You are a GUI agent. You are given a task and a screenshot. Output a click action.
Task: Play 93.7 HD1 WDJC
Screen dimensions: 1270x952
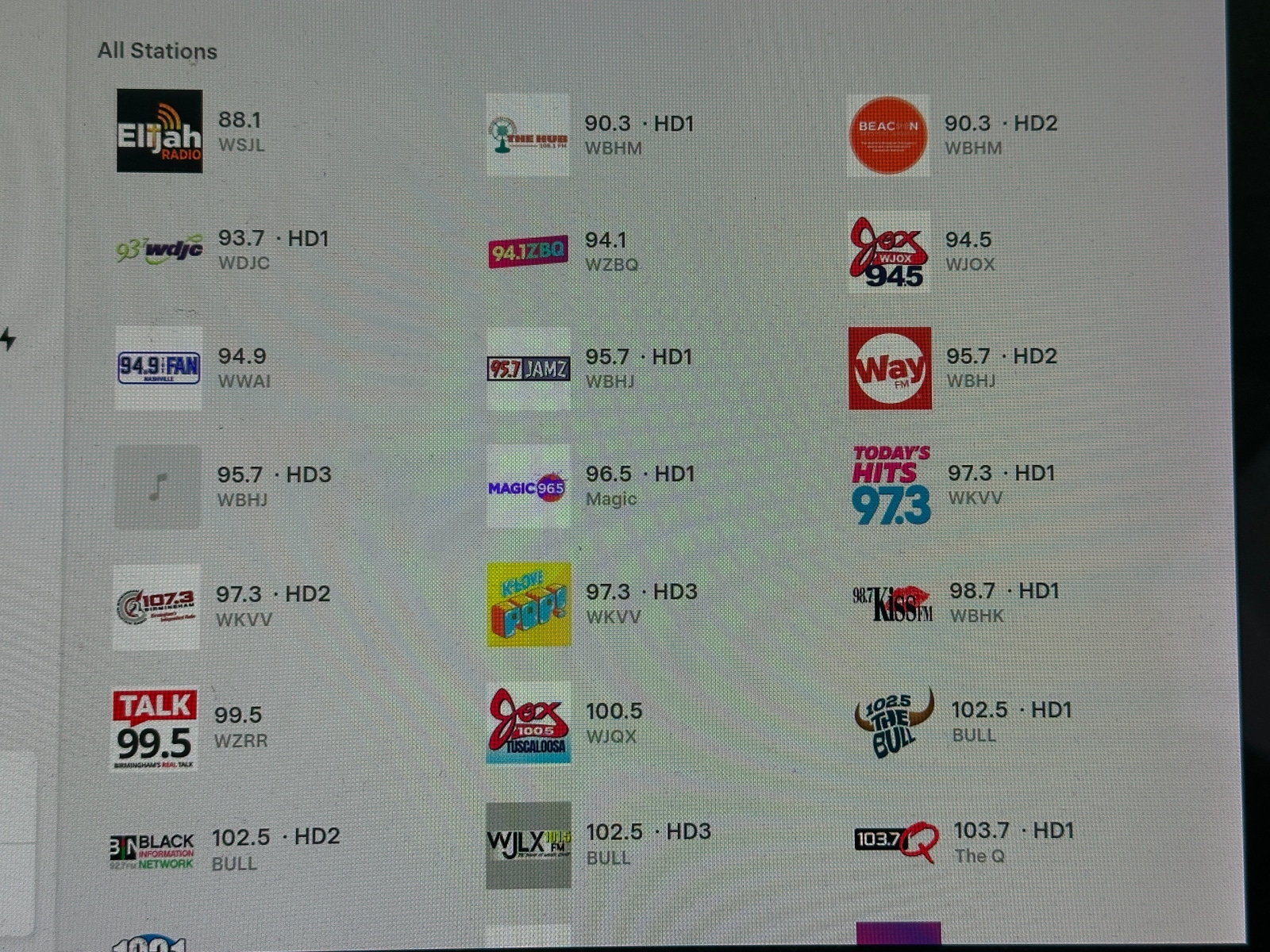coord(160,250)
